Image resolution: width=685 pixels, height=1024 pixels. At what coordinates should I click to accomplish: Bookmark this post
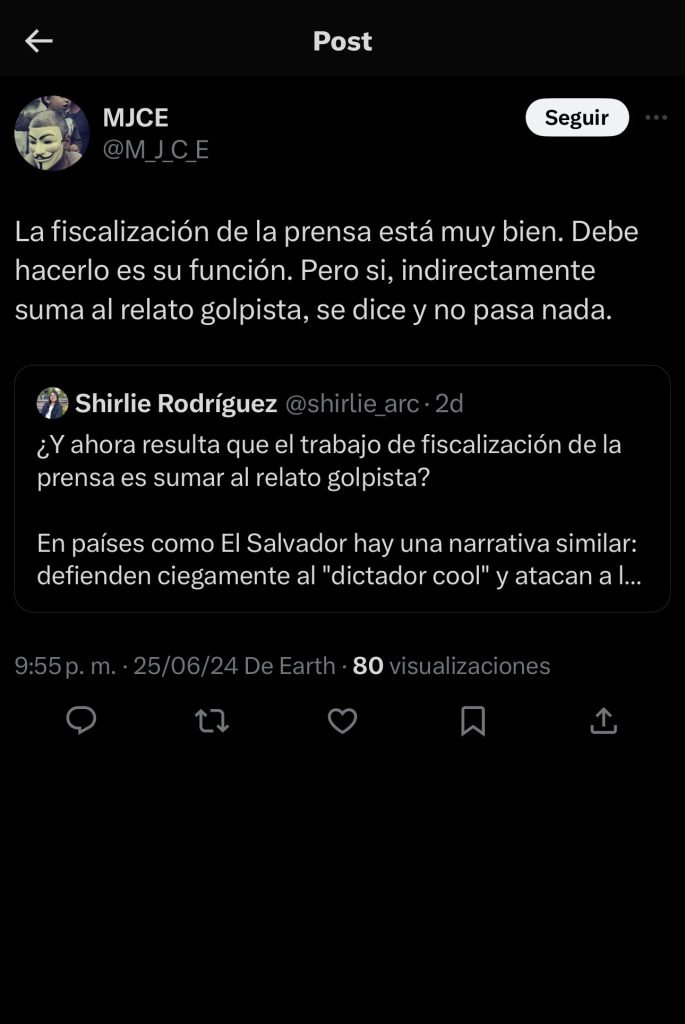pos(473,720)
